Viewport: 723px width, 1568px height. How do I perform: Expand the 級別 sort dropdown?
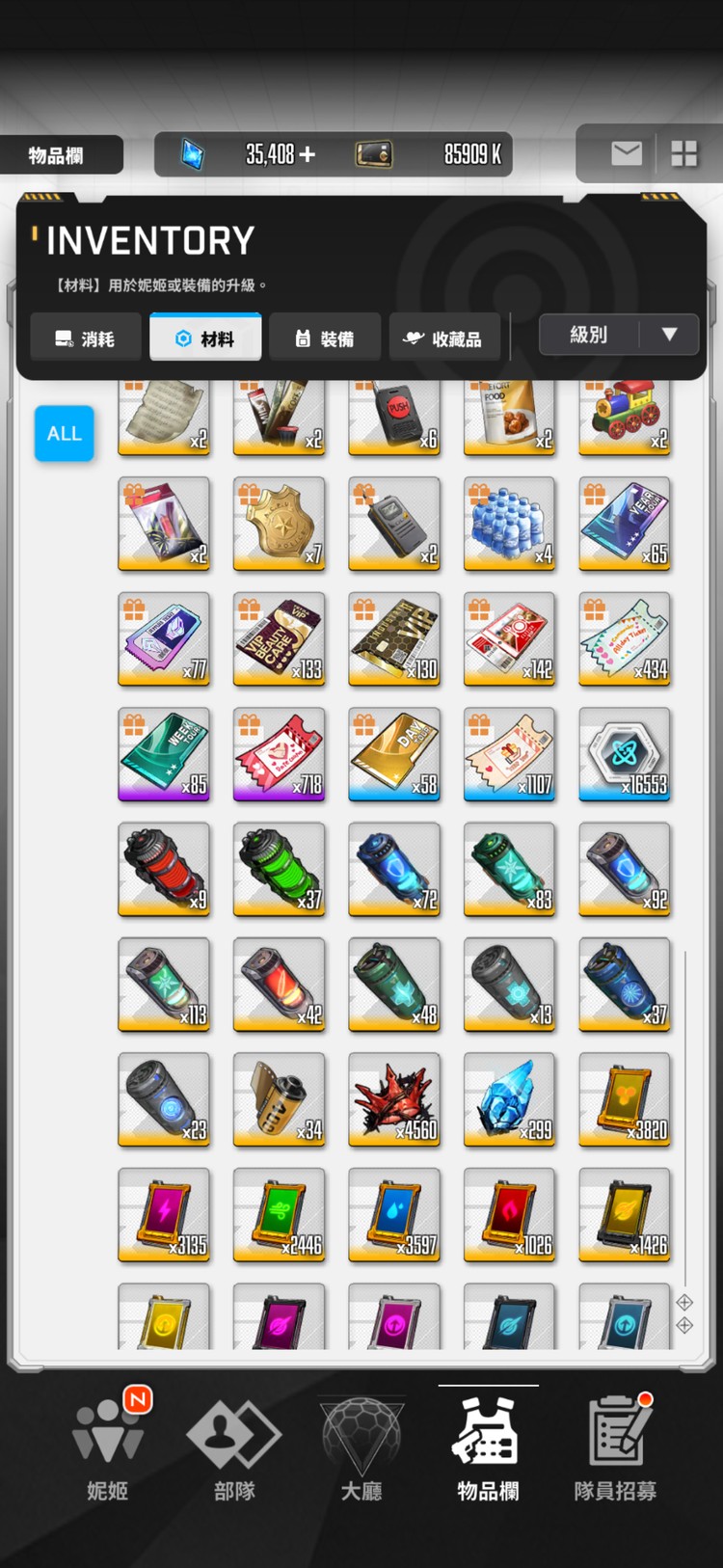[618, 335]
